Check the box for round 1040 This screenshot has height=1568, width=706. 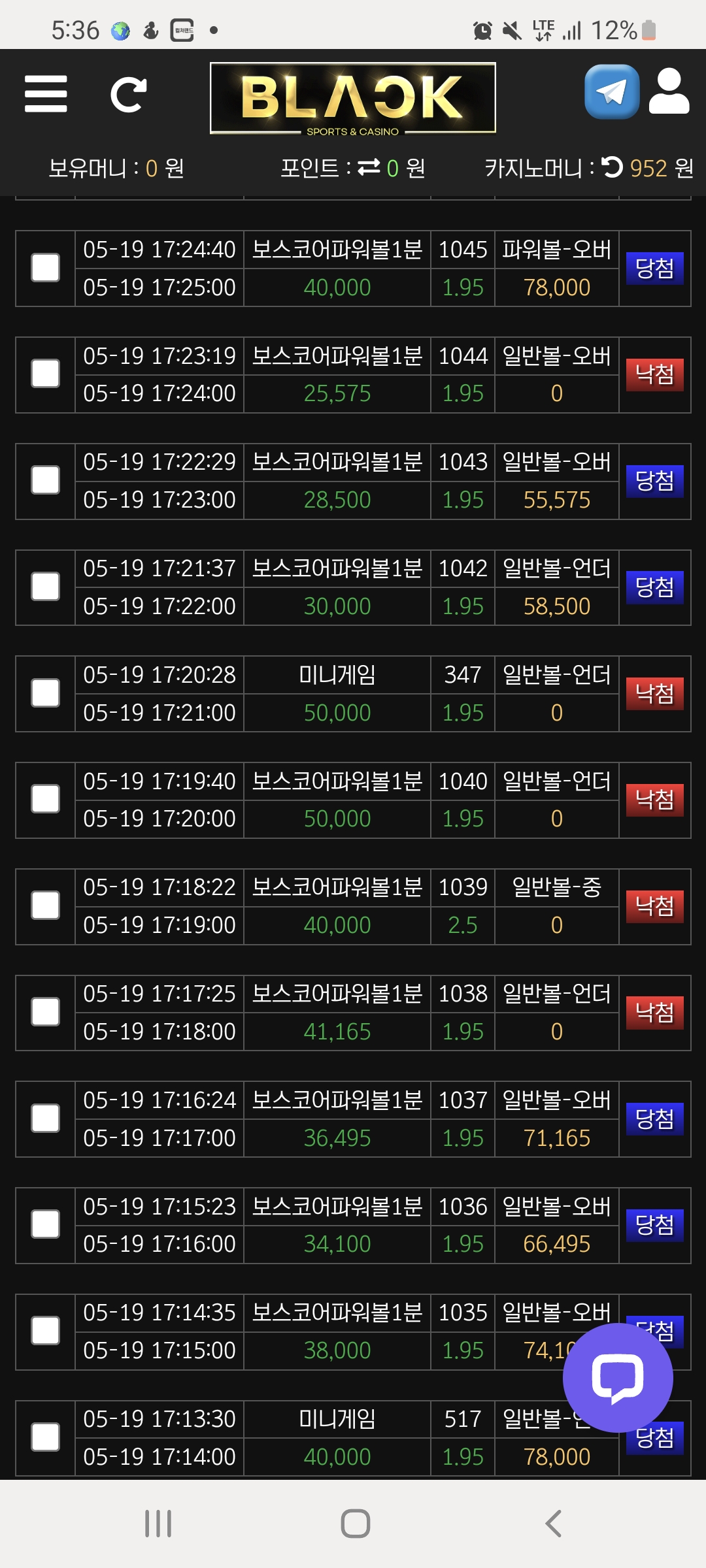point(46,800)
